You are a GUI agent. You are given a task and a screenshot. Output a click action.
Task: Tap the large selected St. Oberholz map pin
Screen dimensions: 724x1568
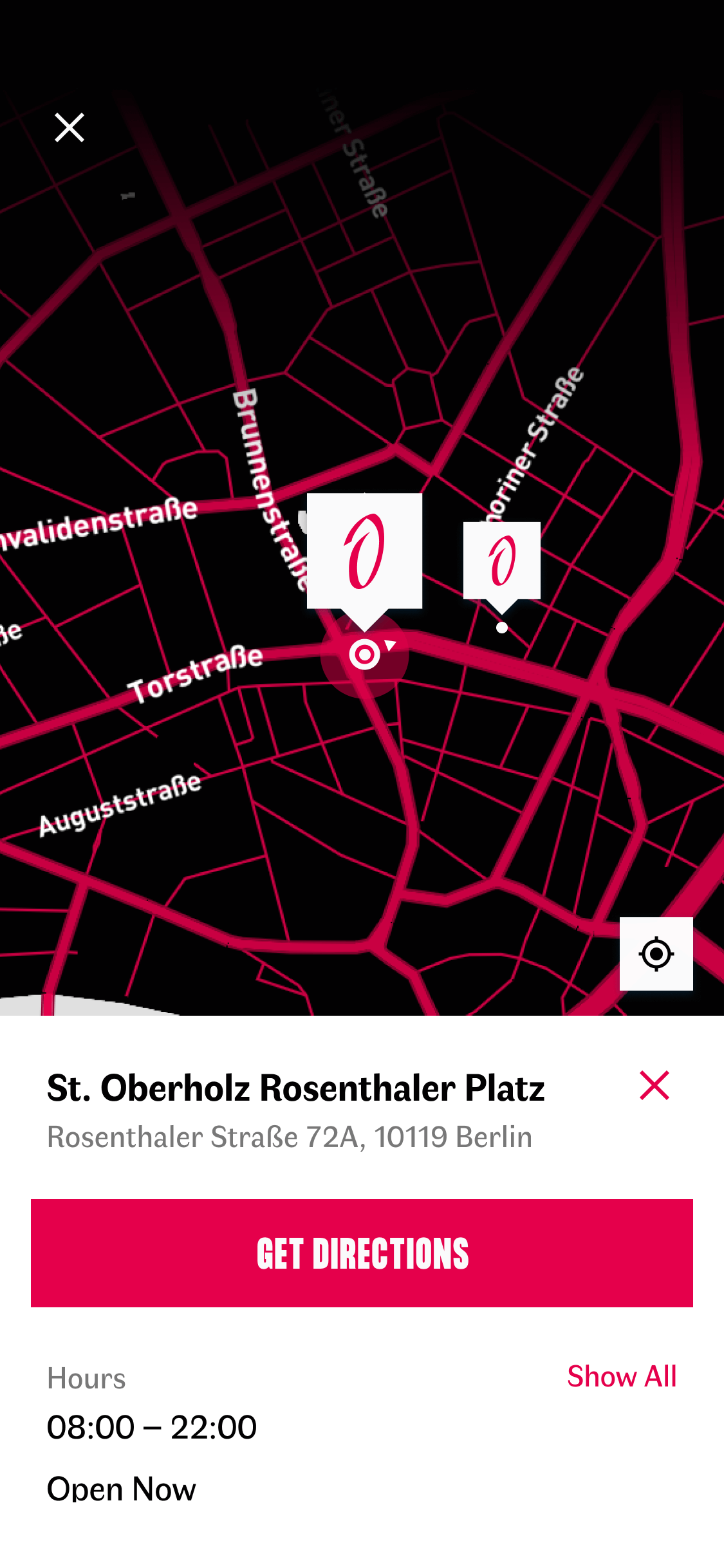tap(364, 552)
